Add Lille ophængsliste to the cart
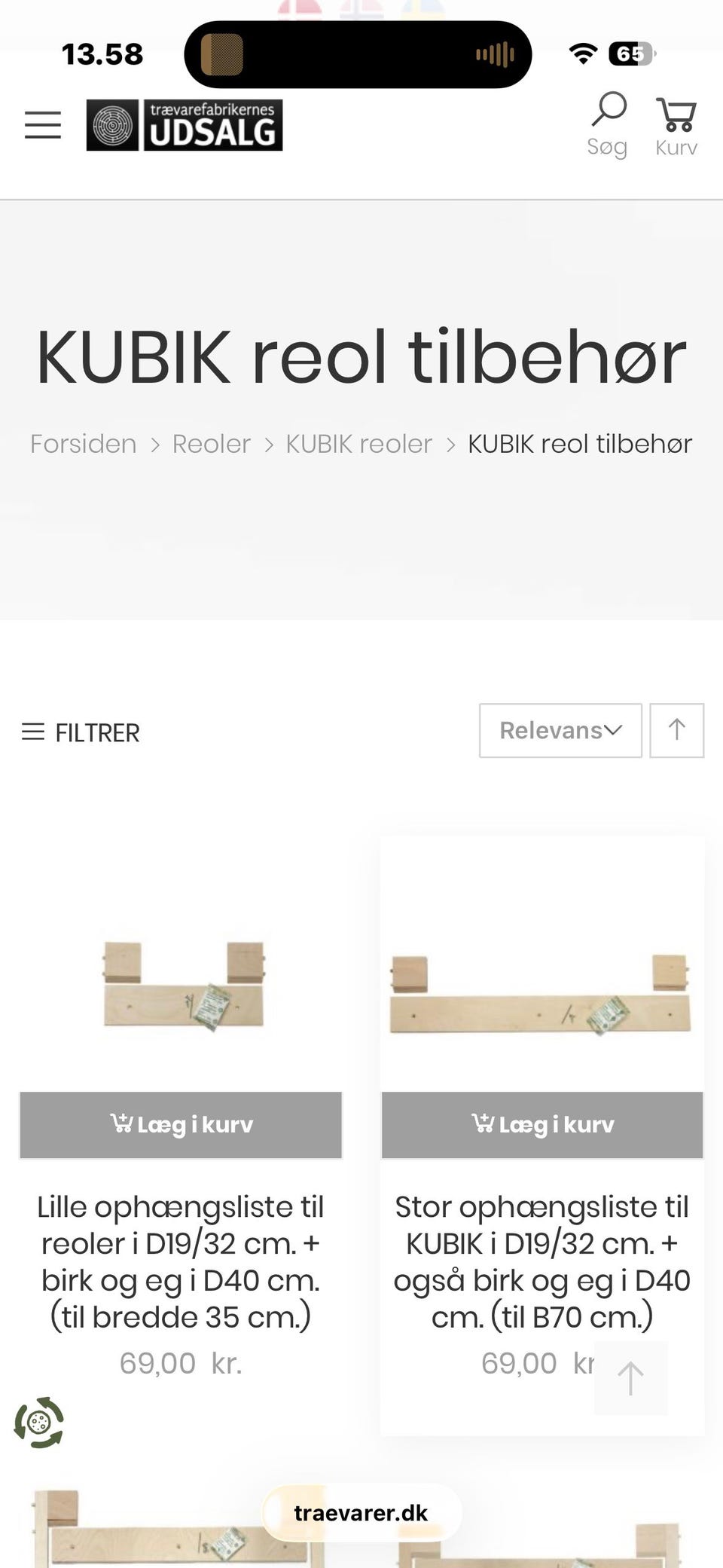This screenshot has height=1568, width=723. click(x=181, y=1124)
